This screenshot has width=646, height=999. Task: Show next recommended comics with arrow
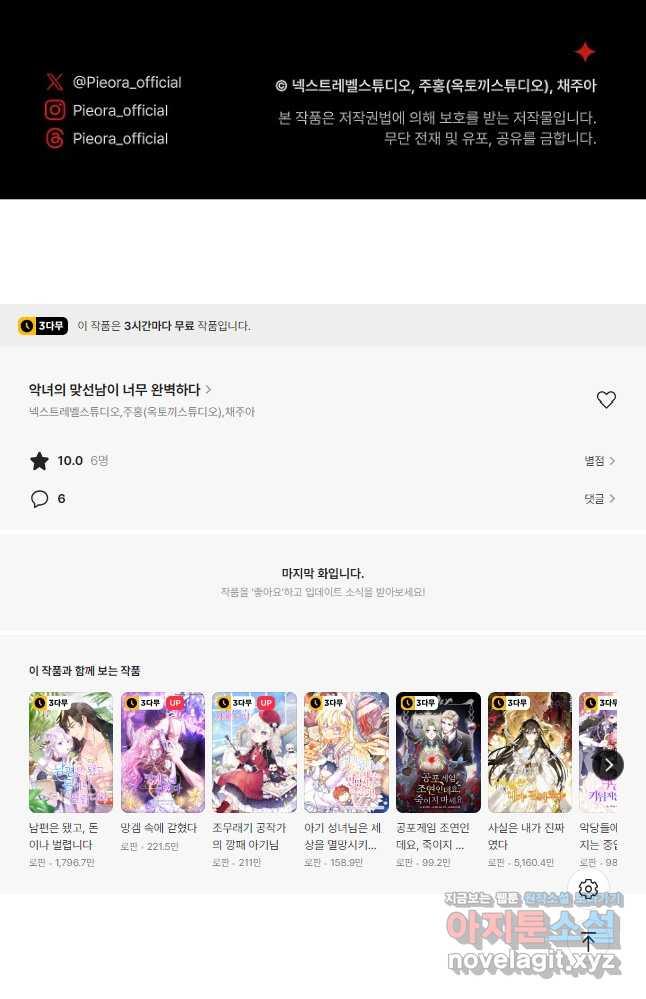[608, 765]
